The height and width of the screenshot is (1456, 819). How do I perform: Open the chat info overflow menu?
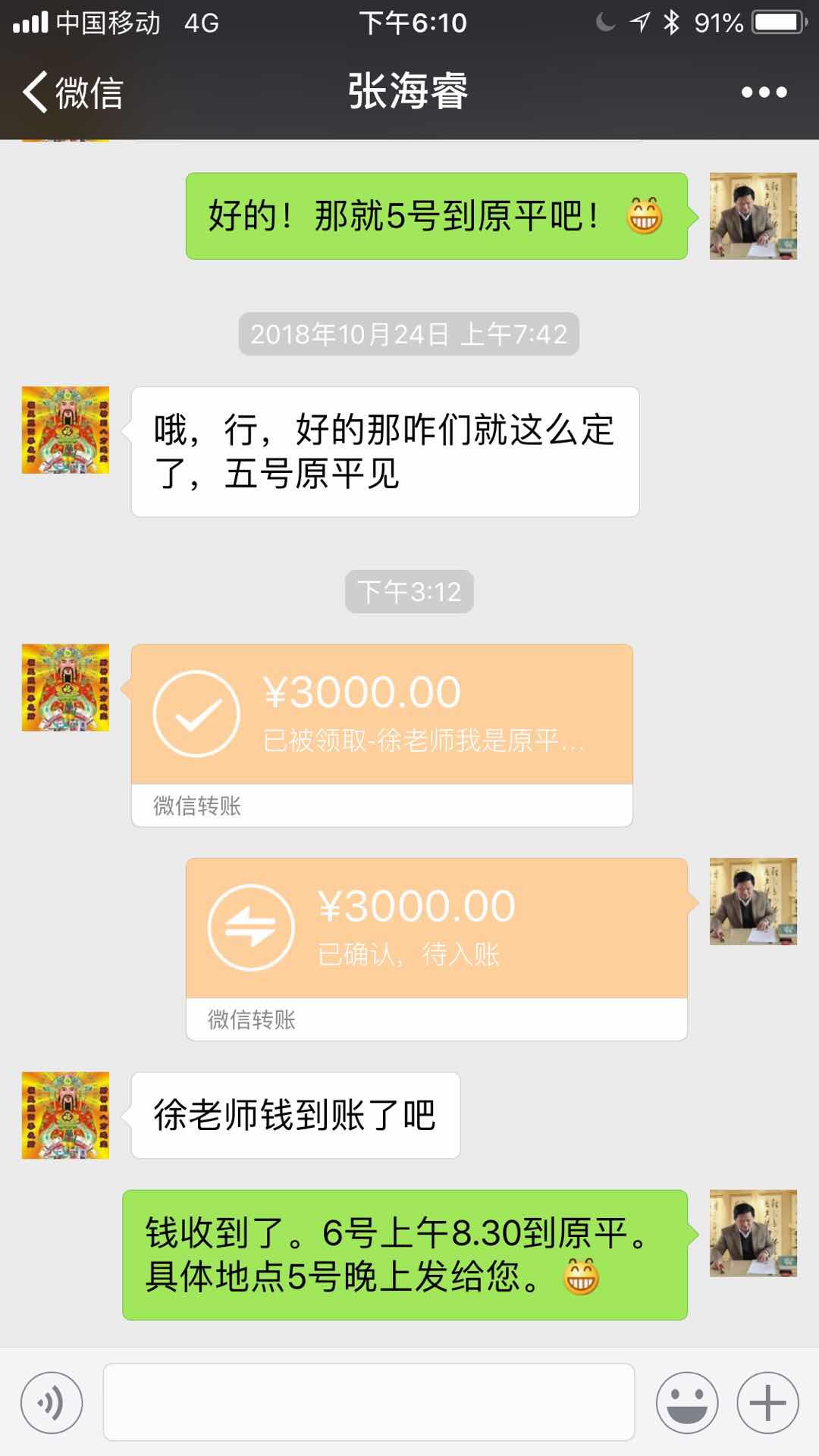pyautogui.click(x=764, y=92)
